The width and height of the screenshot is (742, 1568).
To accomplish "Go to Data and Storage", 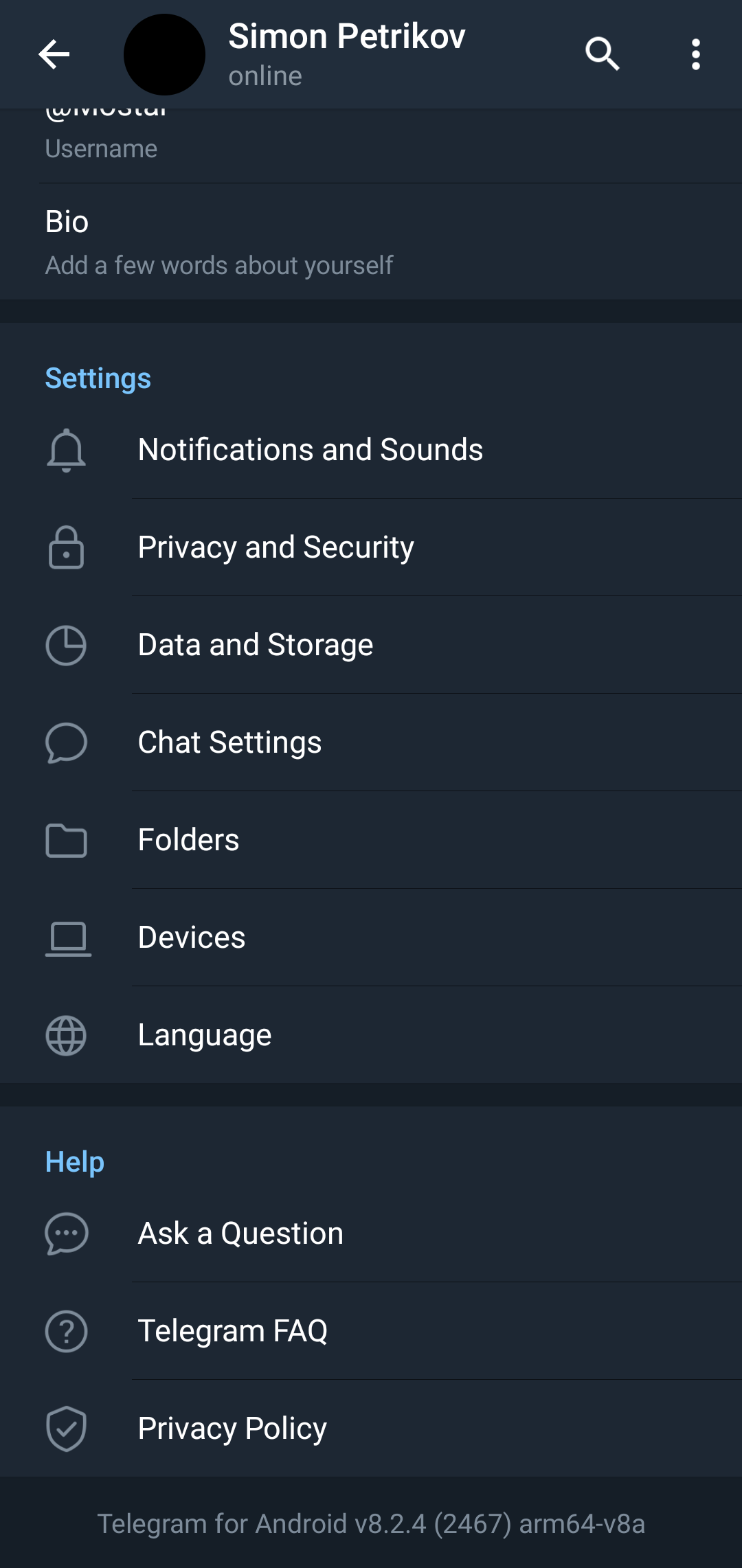I will pyautogui.click(x=371, y=645).
